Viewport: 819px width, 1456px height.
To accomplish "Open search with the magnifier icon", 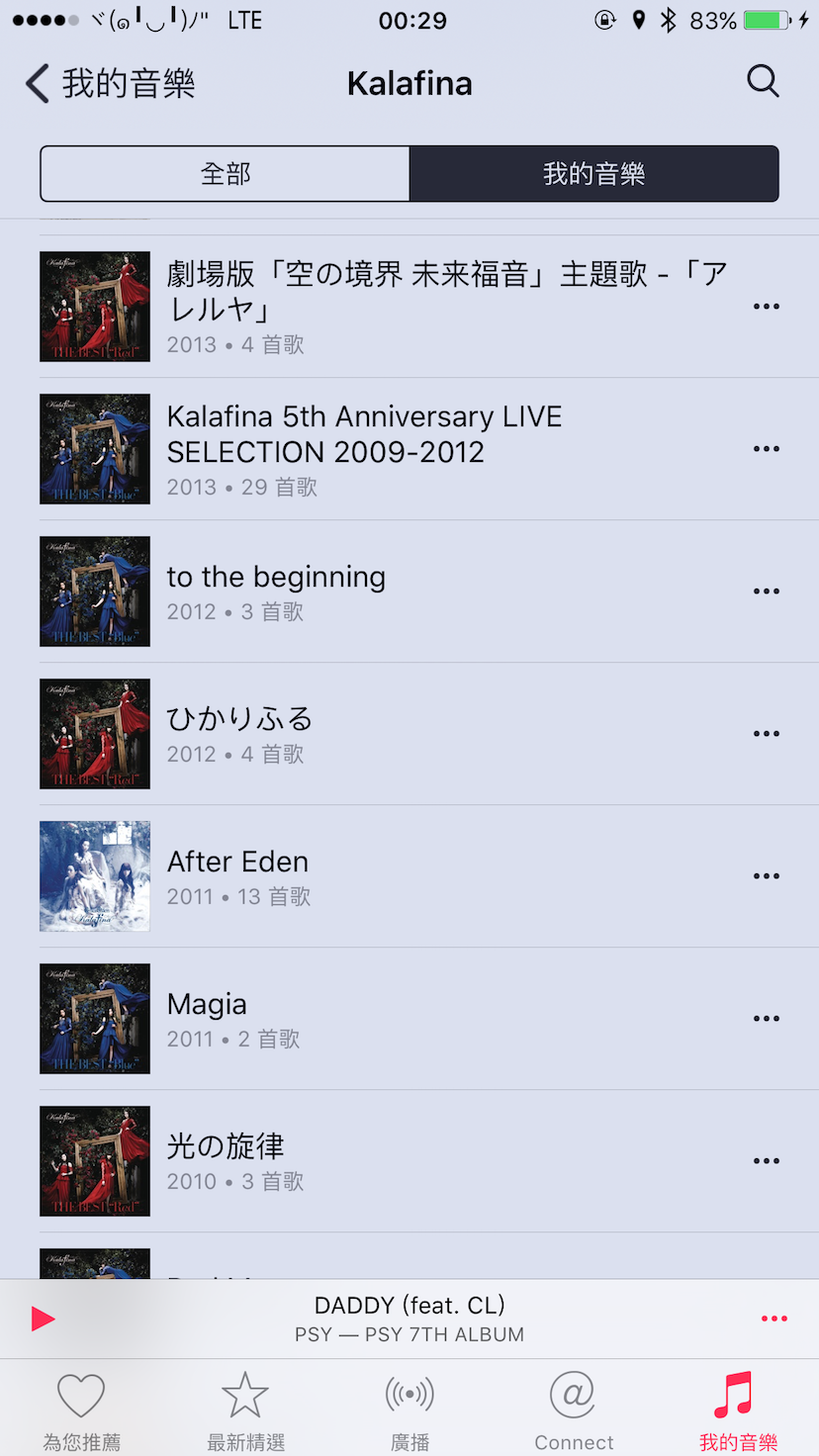I will click(763, 82).
